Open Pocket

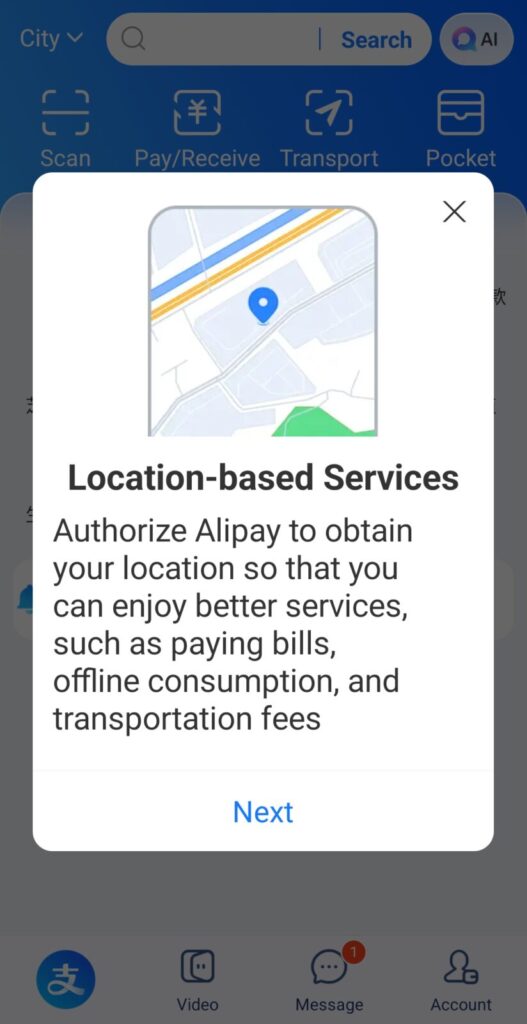(460, 129)
